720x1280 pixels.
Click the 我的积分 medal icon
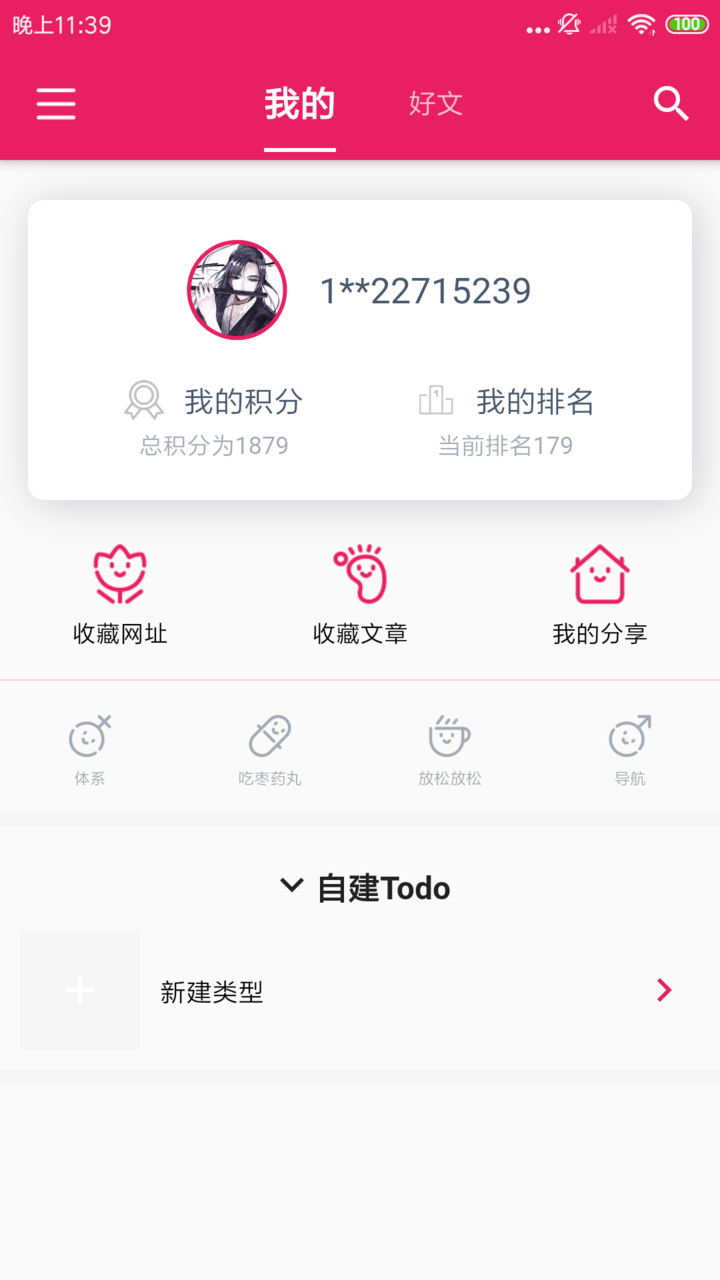[141, 400]
